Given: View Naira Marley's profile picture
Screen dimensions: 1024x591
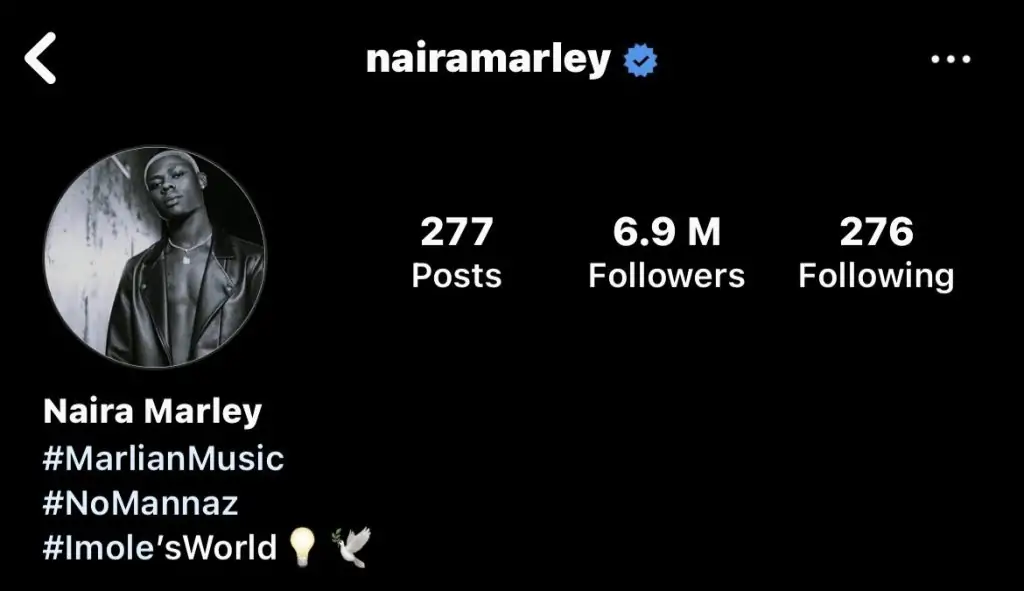Looking at the screenshot, I should tap(155, 257).
